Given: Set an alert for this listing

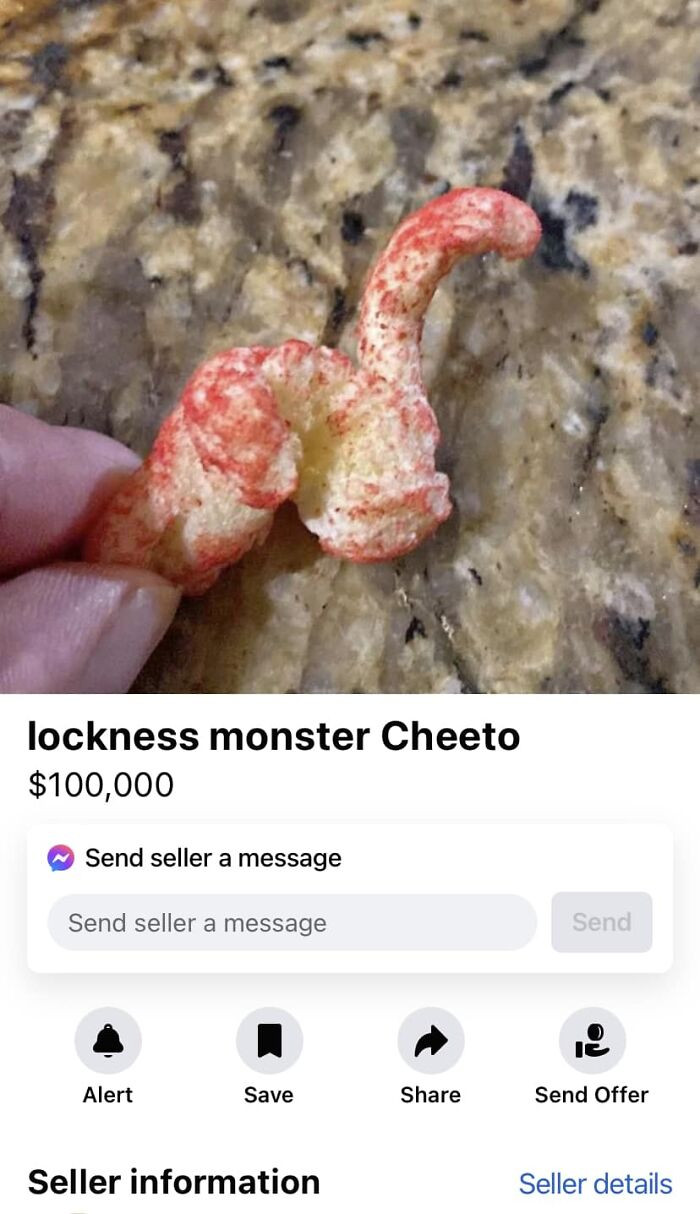Looking at the screenshot, I should click(108, 1041).
